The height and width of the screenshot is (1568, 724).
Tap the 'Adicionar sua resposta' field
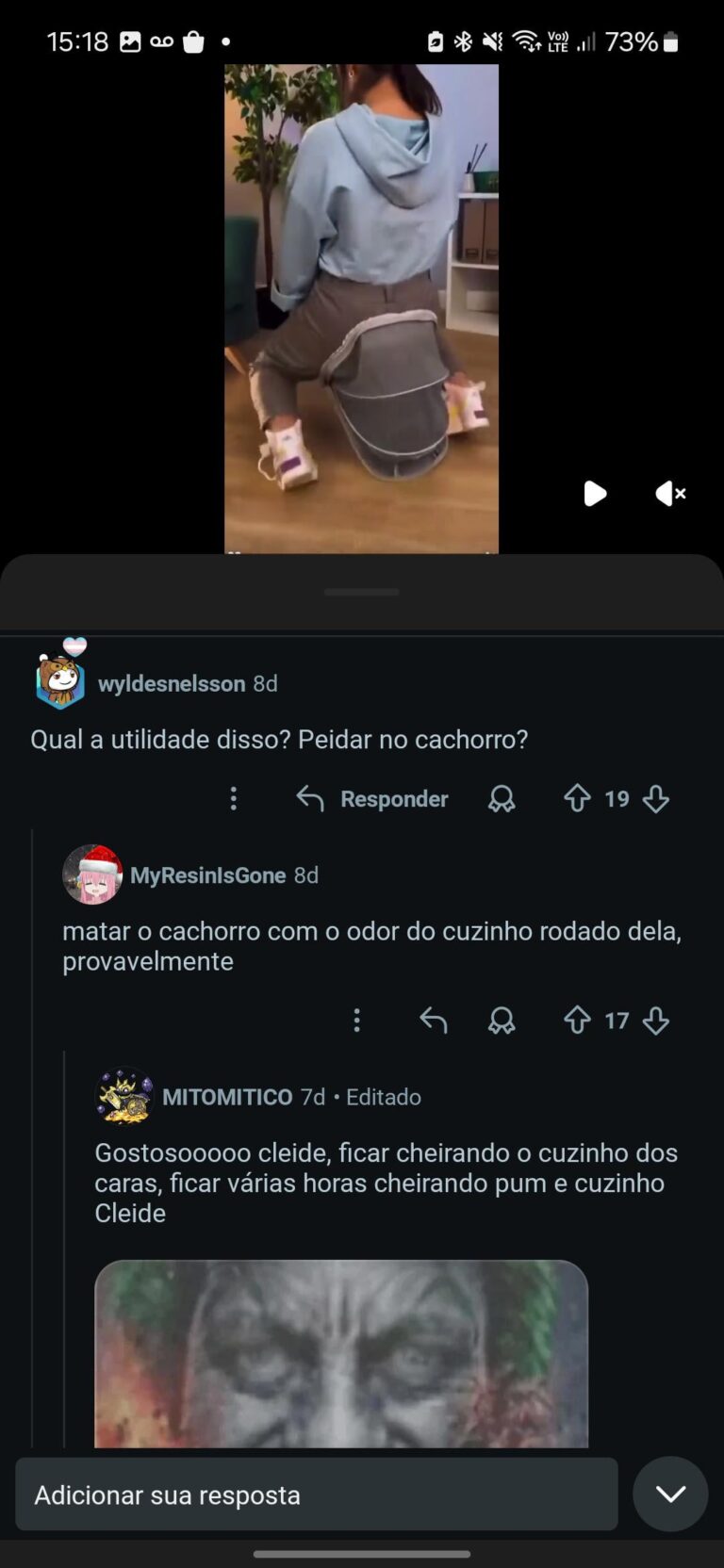tap(317, 1494)
